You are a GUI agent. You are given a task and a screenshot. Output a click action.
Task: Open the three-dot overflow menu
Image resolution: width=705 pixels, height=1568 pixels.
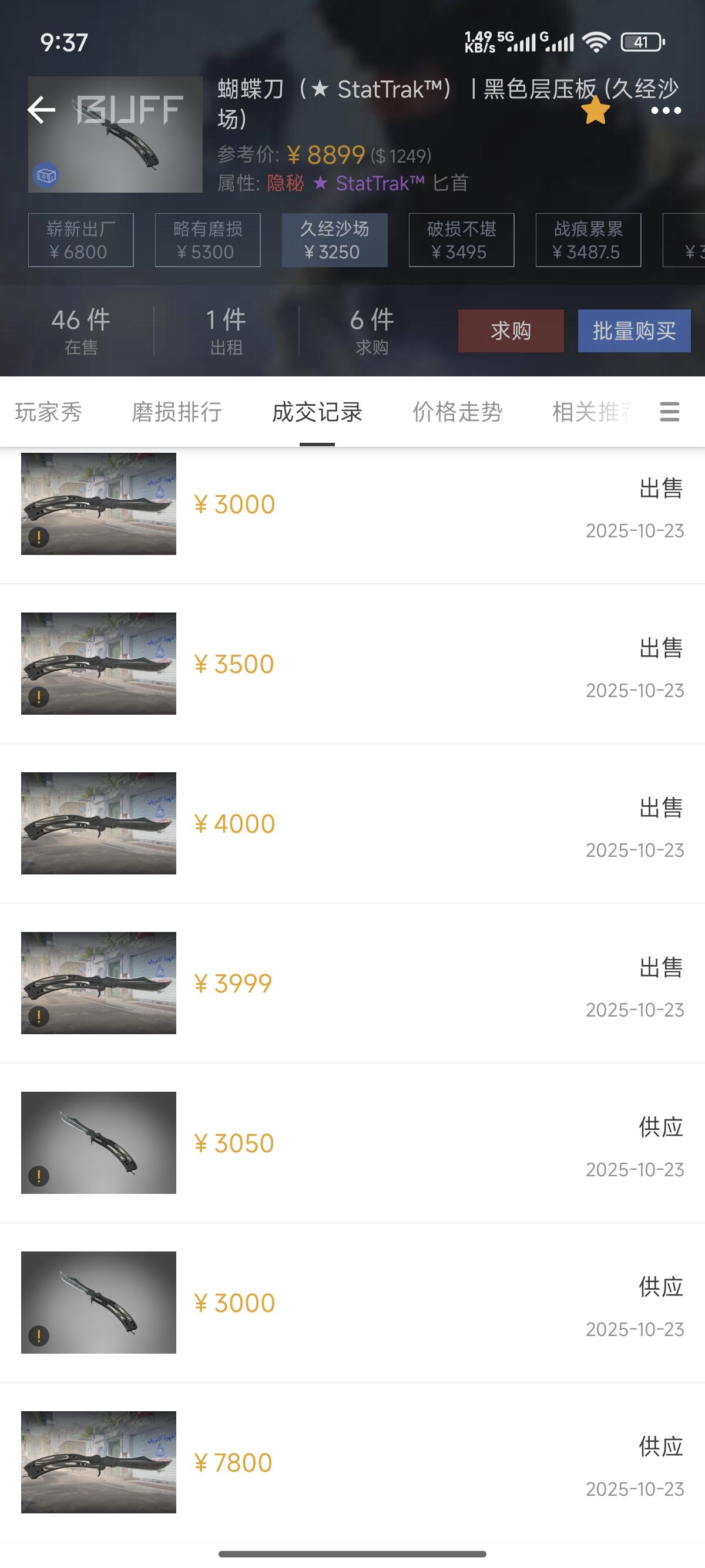click(666, 111)
